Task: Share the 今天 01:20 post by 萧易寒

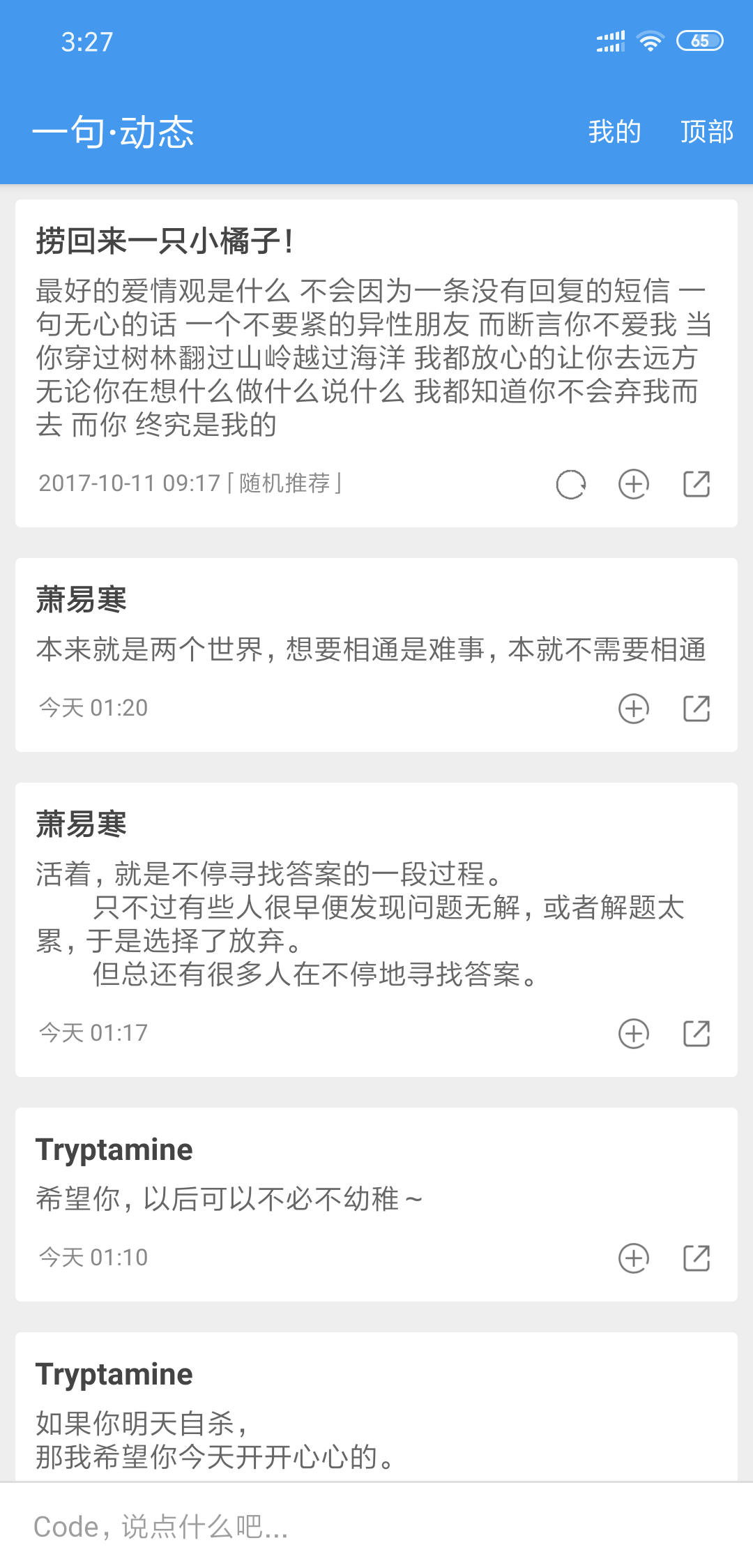Action: 697,709
